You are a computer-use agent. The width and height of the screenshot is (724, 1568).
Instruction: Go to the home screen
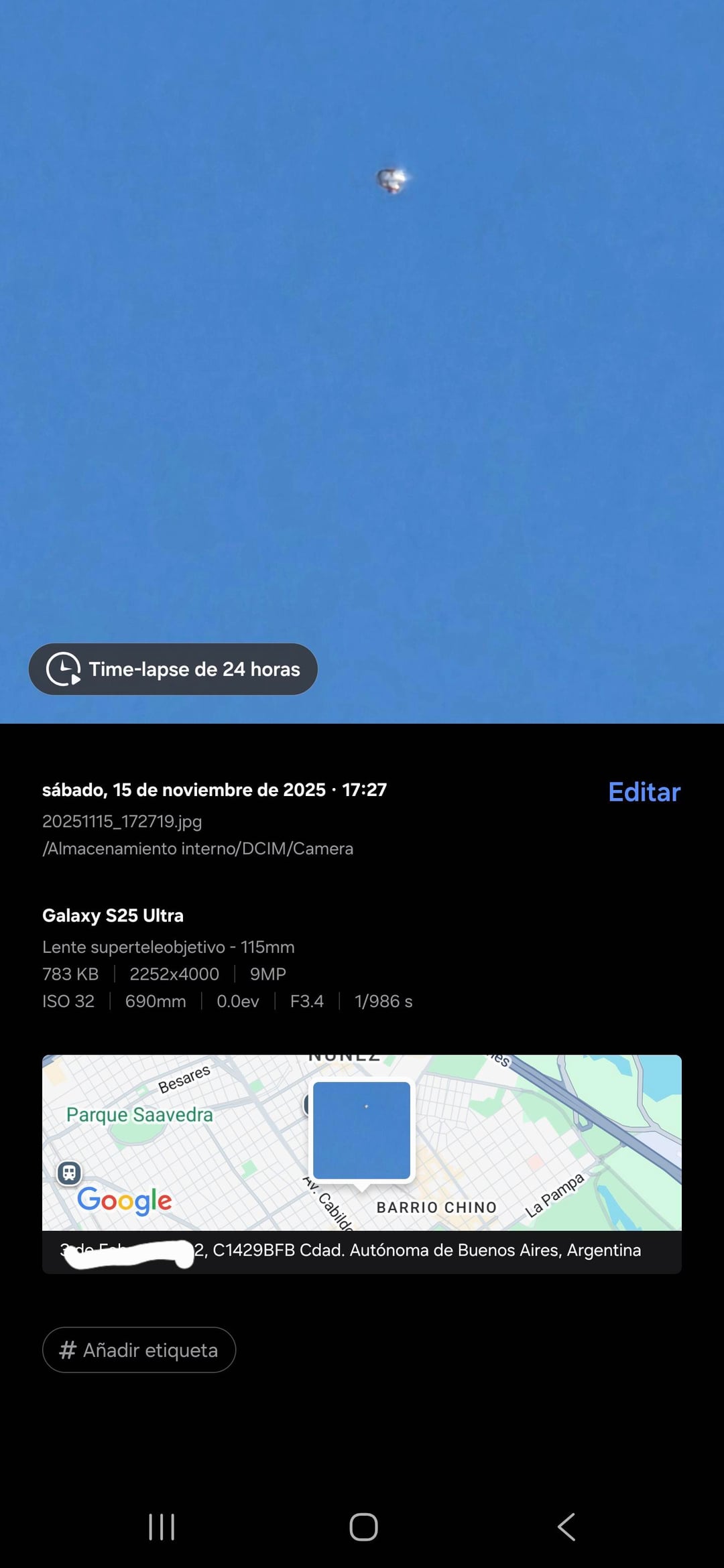click(x=363, y=1527)
